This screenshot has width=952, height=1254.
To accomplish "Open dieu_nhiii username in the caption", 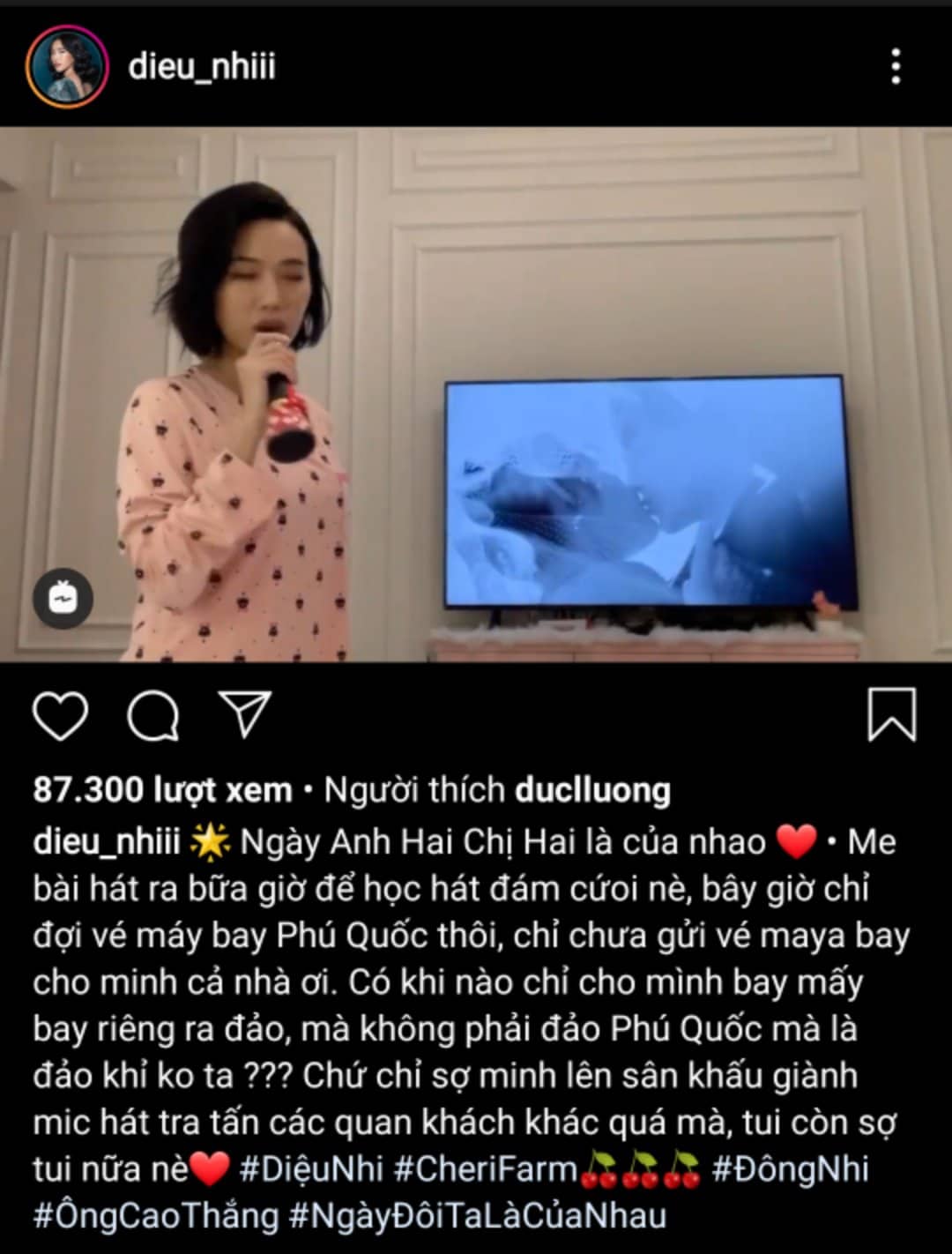I will click(x=107, y=841).
